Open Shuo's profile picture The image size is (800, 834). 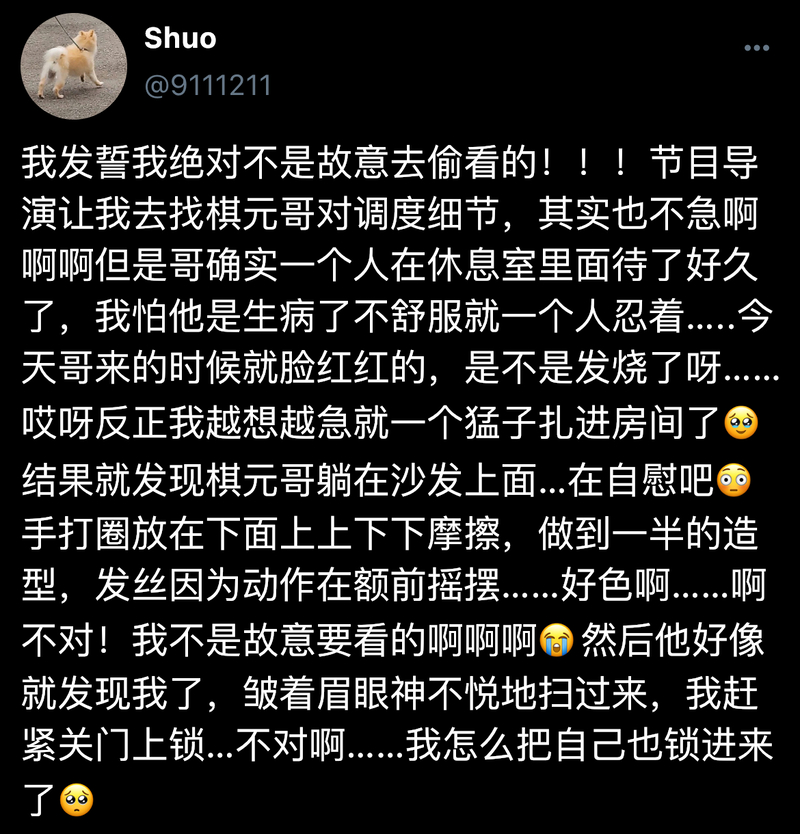coord(76,62)
